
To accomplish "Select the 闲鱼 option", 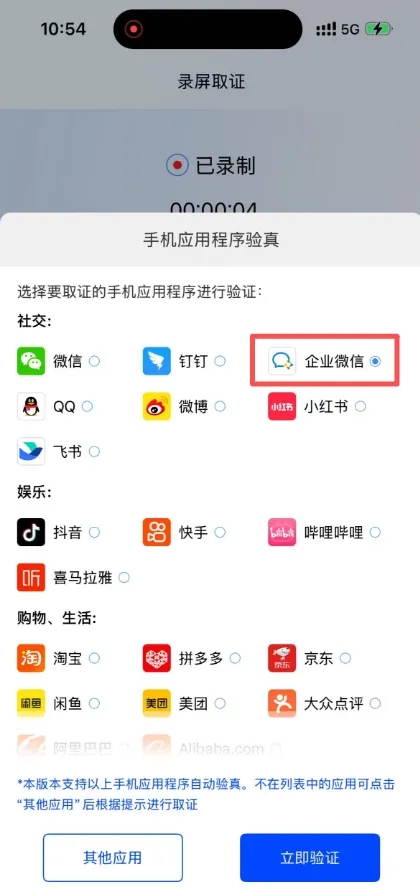I will click(94, 704).
